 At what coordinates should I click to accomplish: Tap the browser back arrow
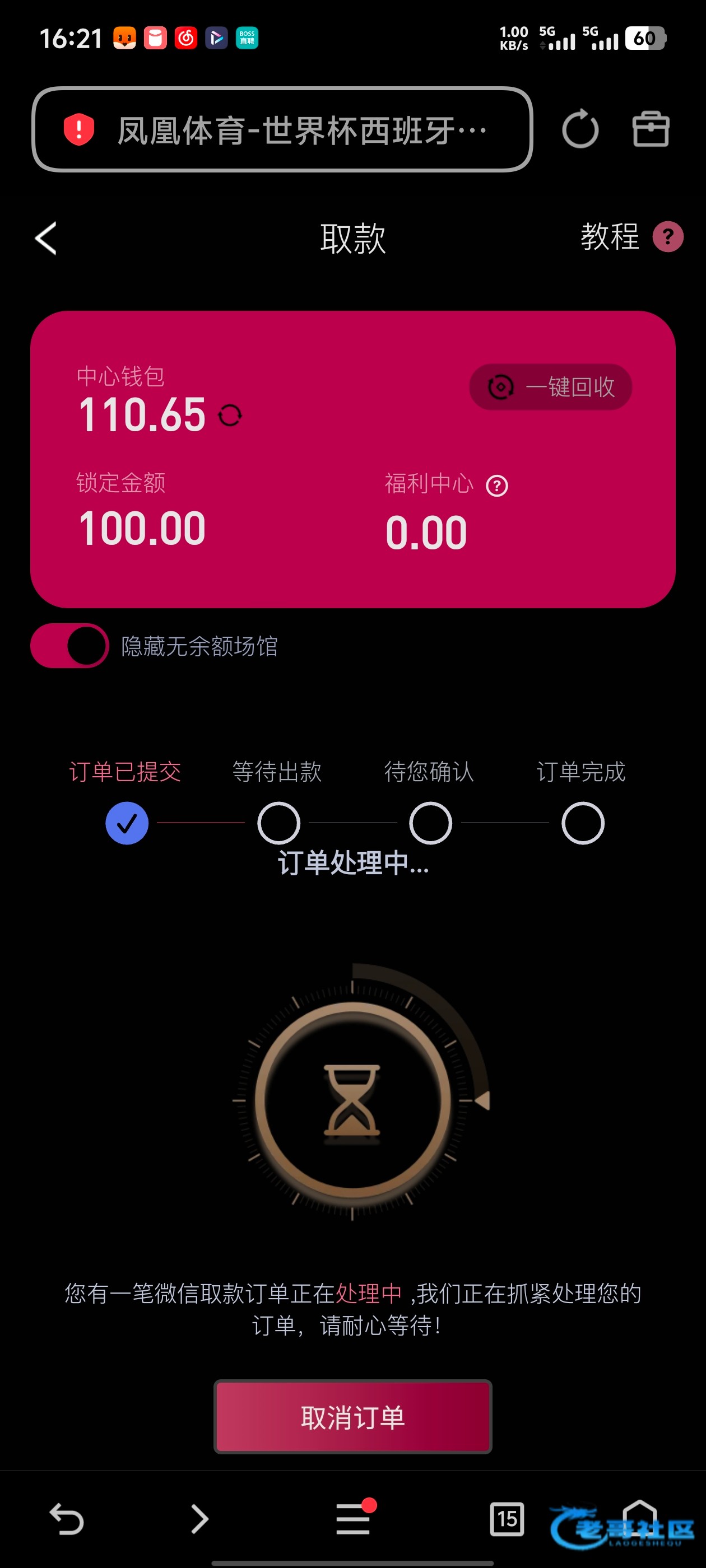(66, 1519)
